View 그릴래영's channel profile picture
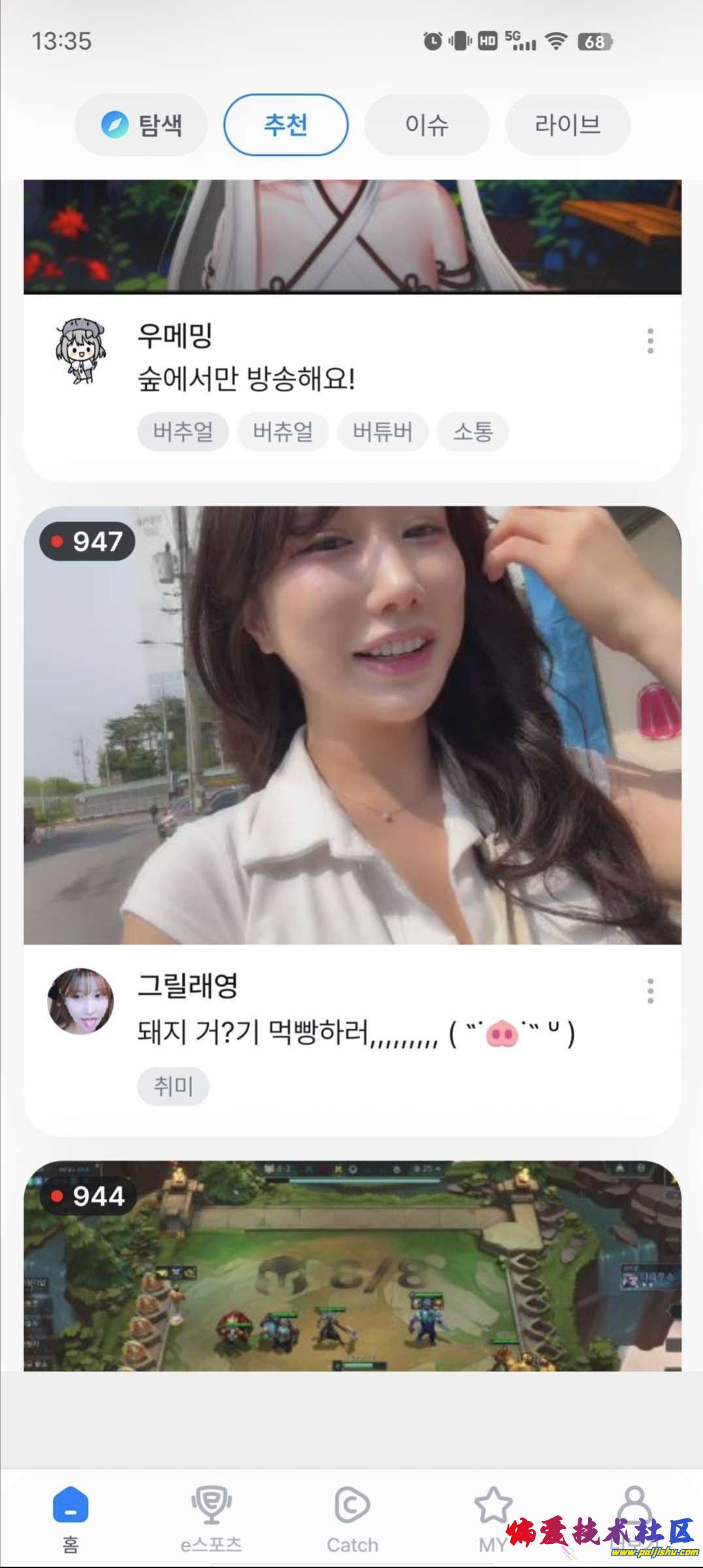 click(x=80, y=1002)
